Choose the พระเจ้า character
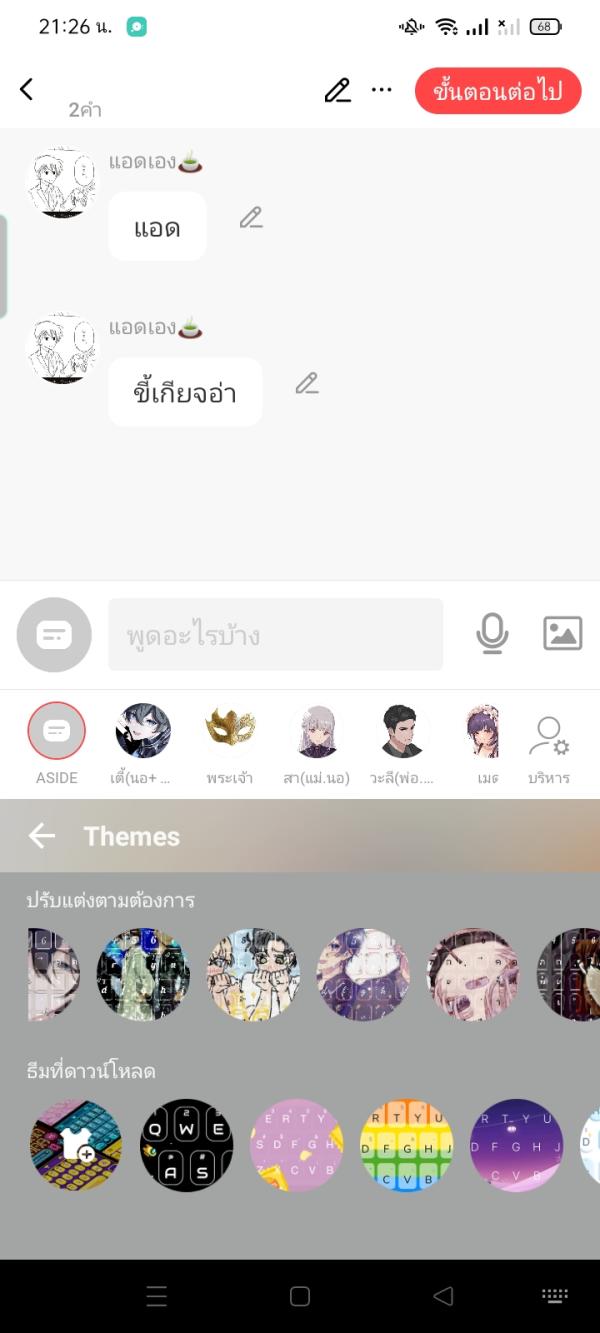Viewport: 600px width, 1333px height. (230, 731)
